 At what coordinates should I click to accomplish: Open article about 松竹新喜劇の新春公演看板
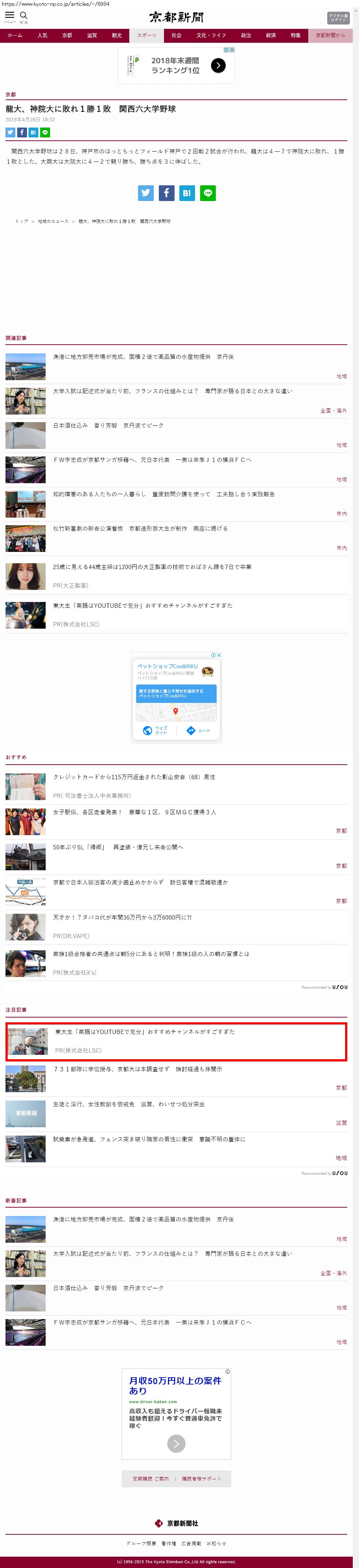[140, 529]
